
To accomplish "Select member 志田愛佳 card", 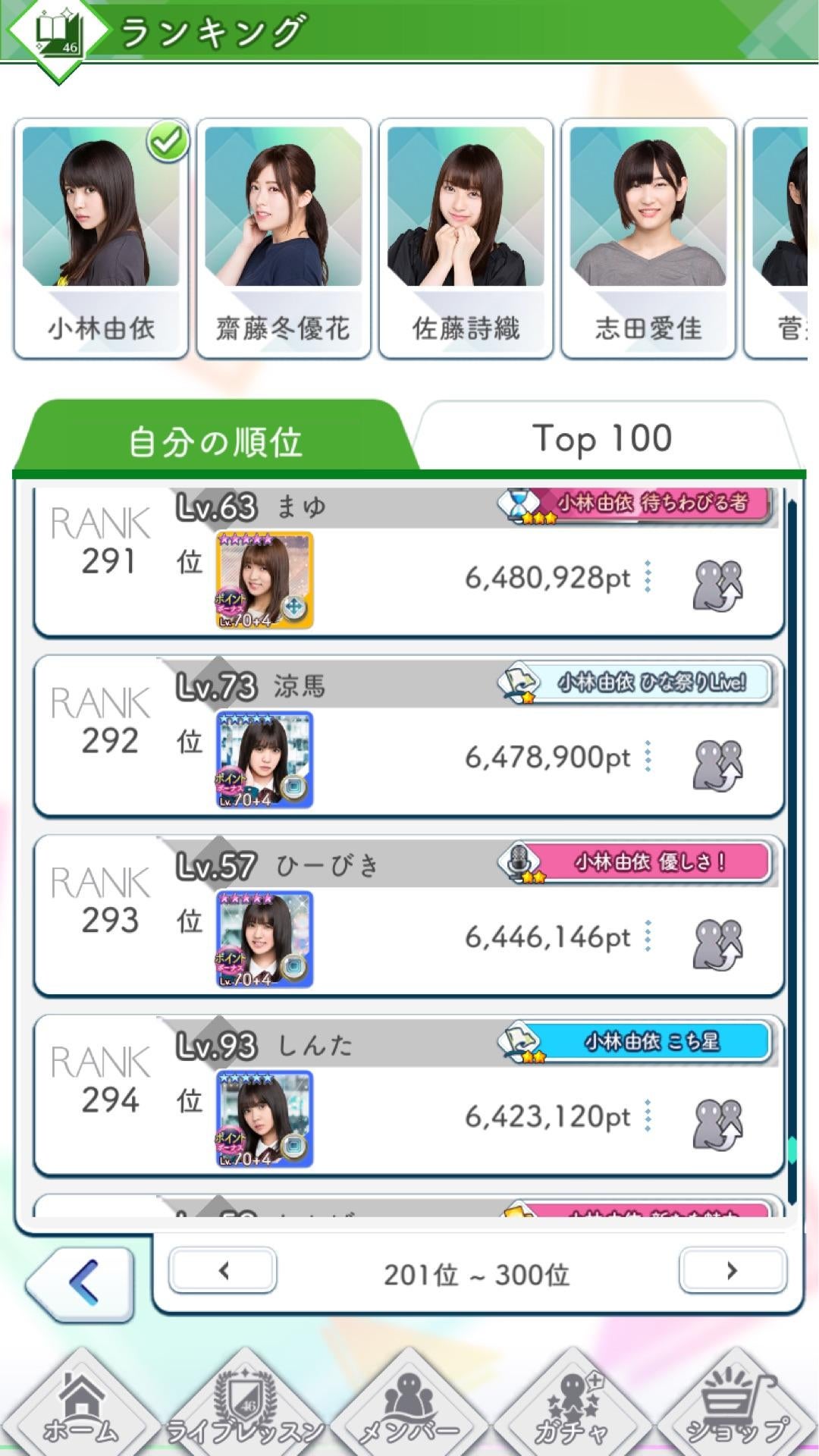I will pyautogui.click(x=648, y=237).
